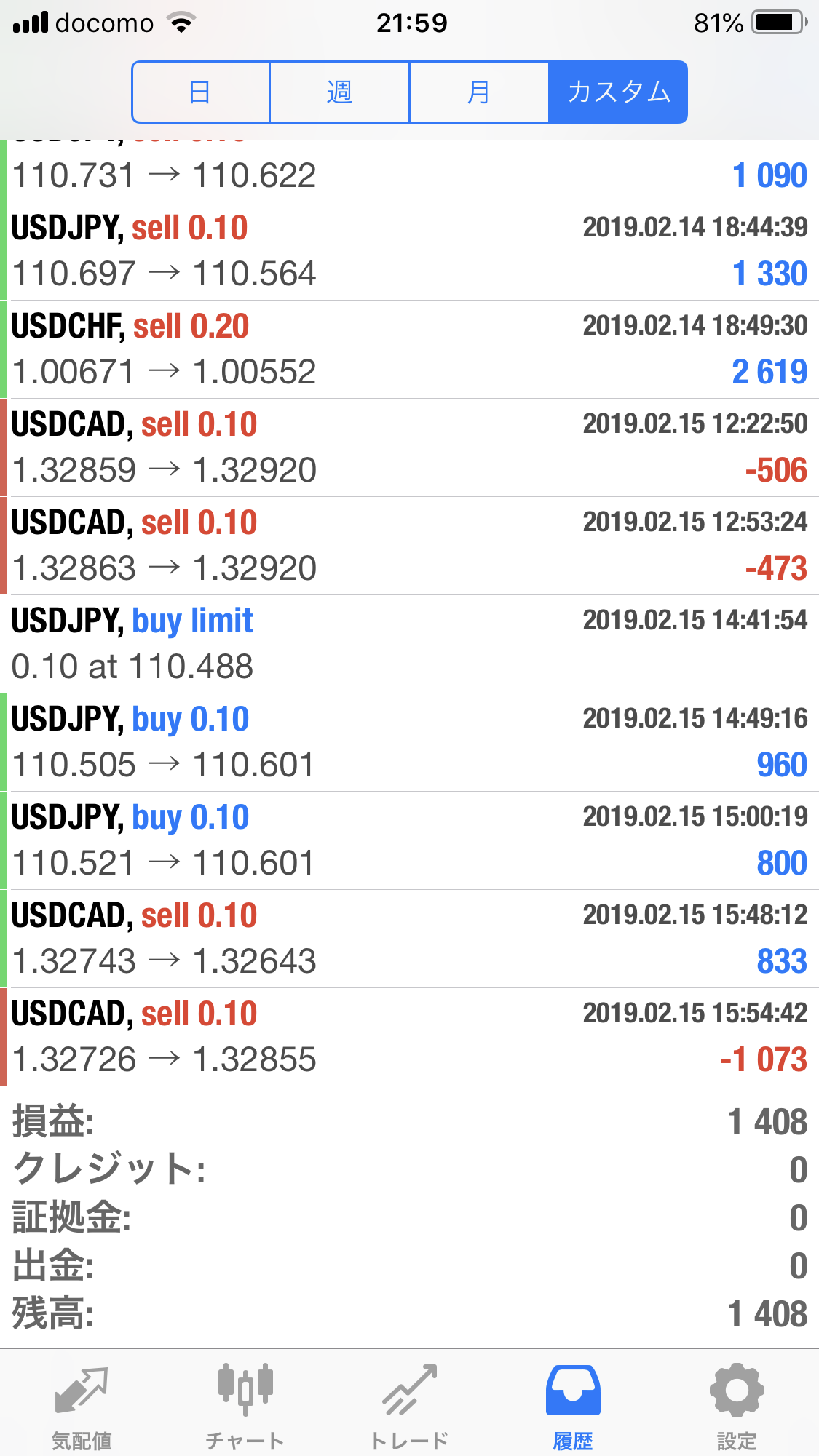View the USDJPY buy limit order
The image size is (819, 1456).
[409, 644]
